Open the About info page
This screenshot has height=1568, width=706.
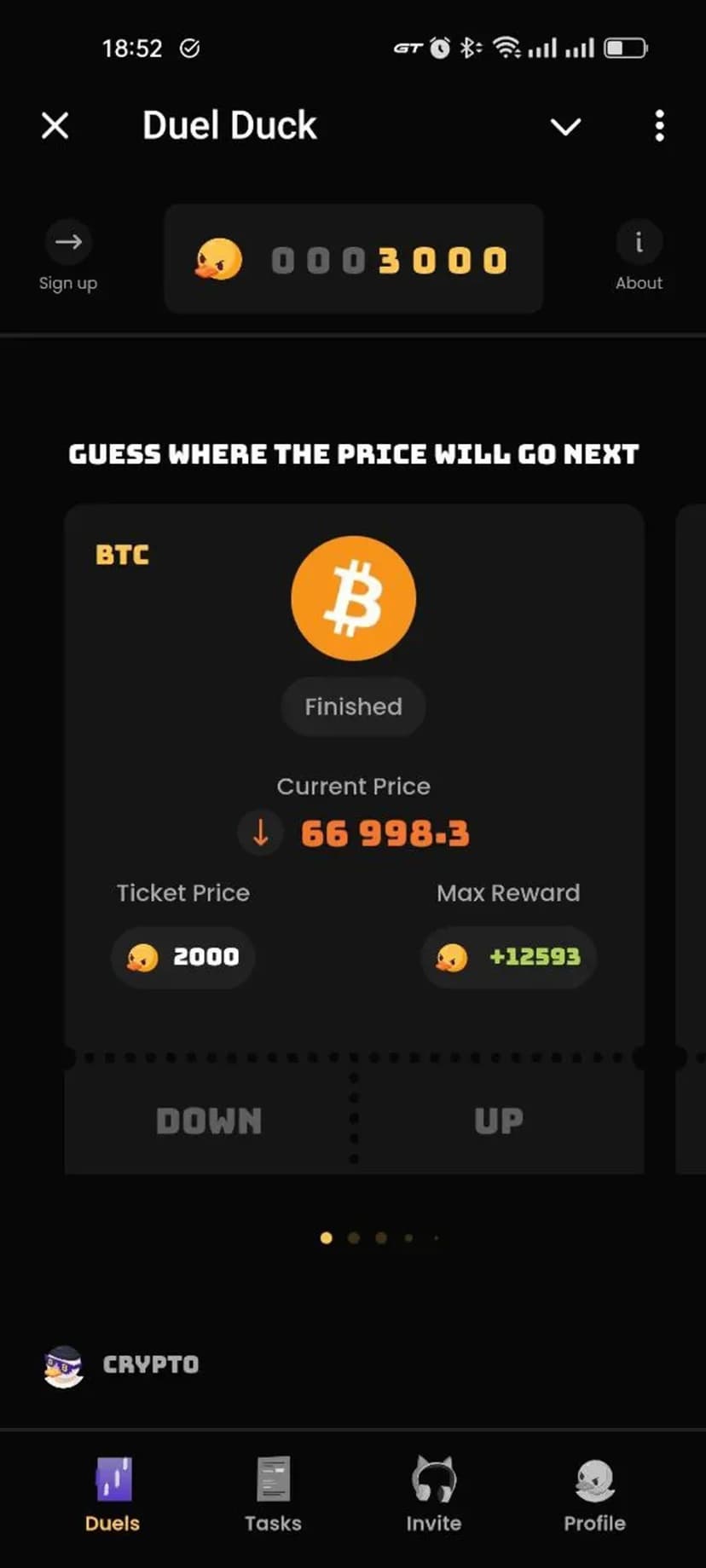639,244
